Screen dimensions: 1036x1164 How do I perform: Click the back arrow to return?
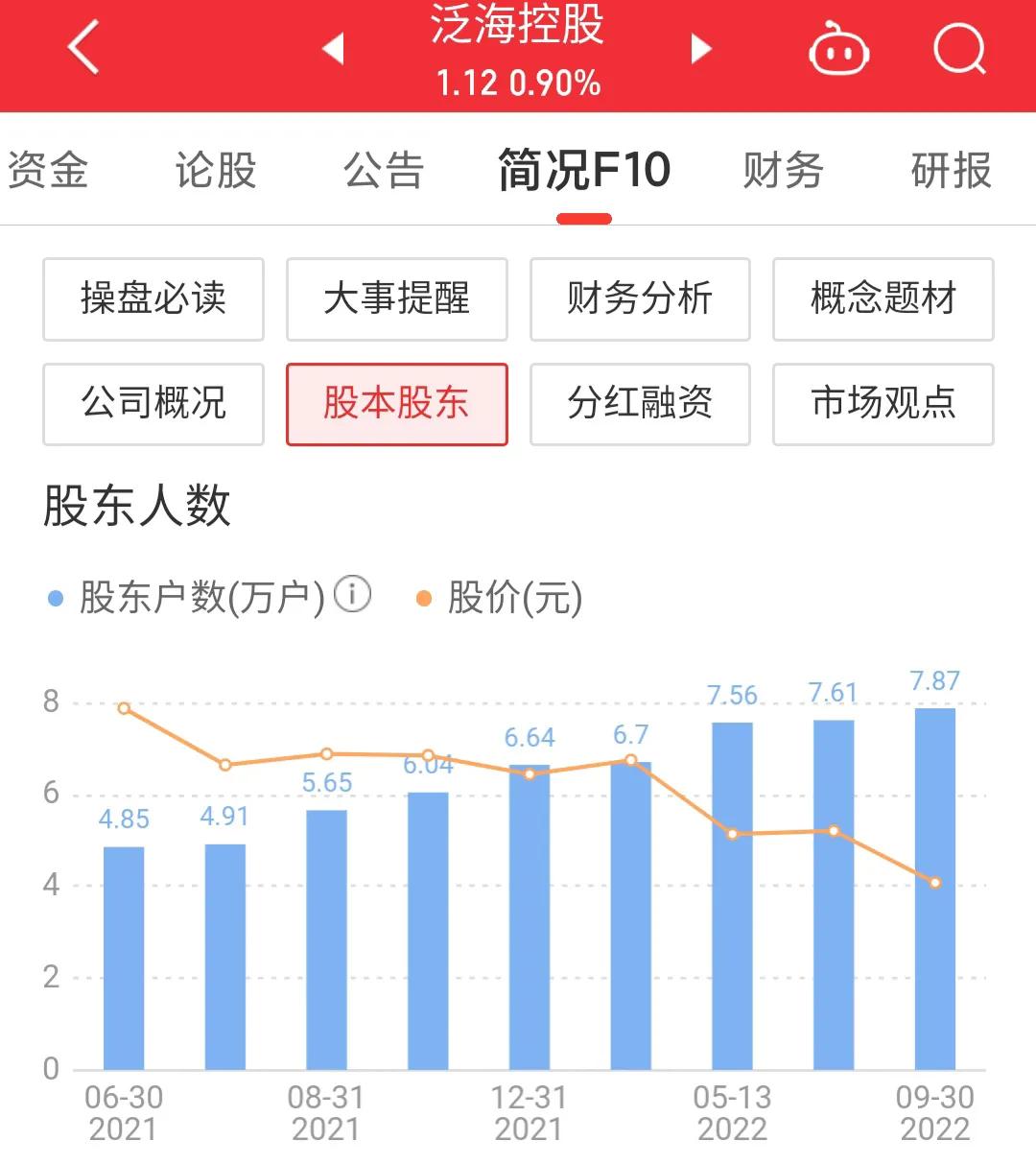(82, 50)
